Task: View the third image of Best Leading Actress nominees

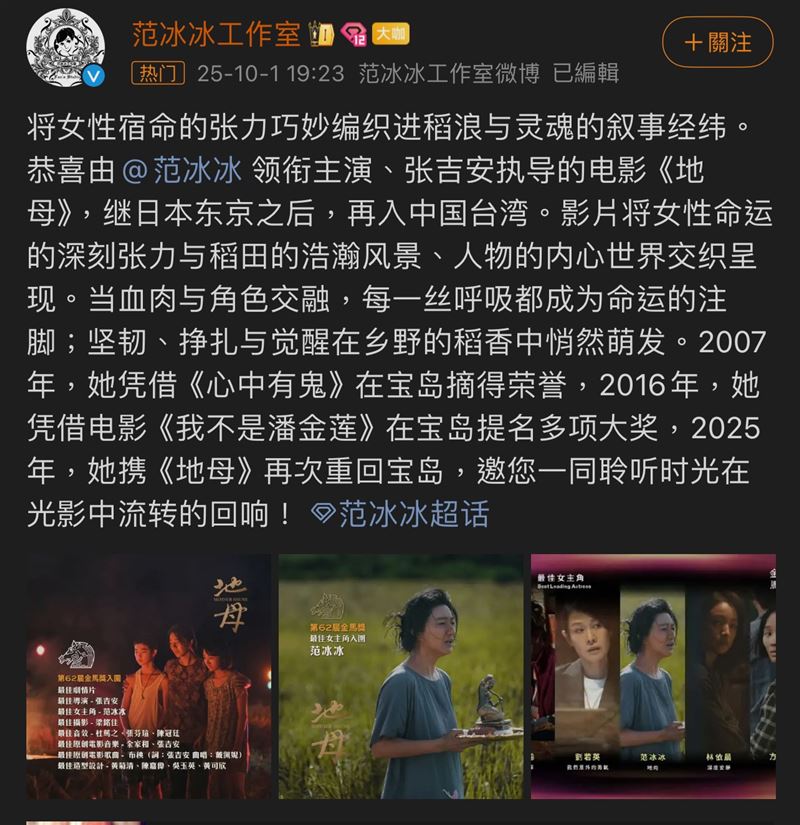Action: pos(653,676)
